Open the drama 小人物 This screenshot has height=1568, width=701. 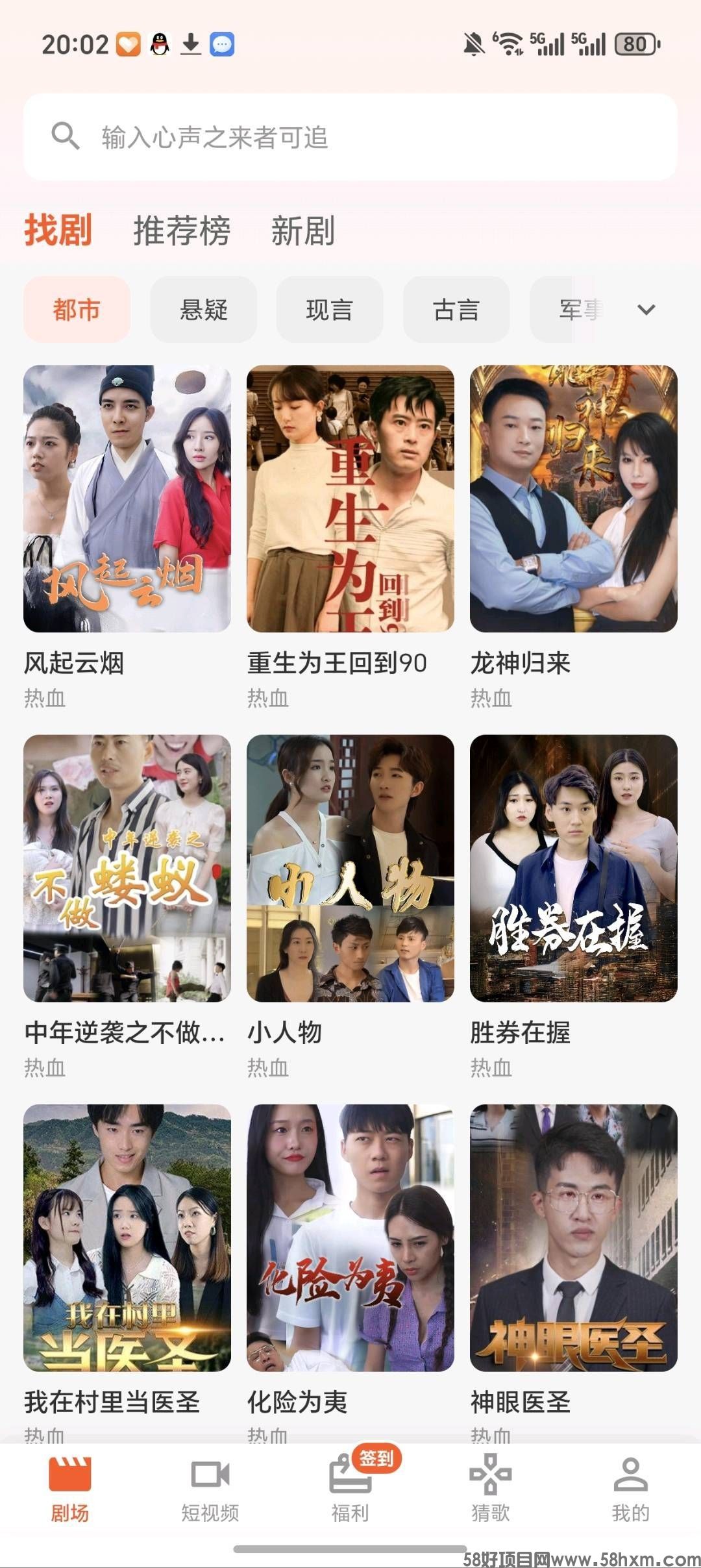coord(350,868)
